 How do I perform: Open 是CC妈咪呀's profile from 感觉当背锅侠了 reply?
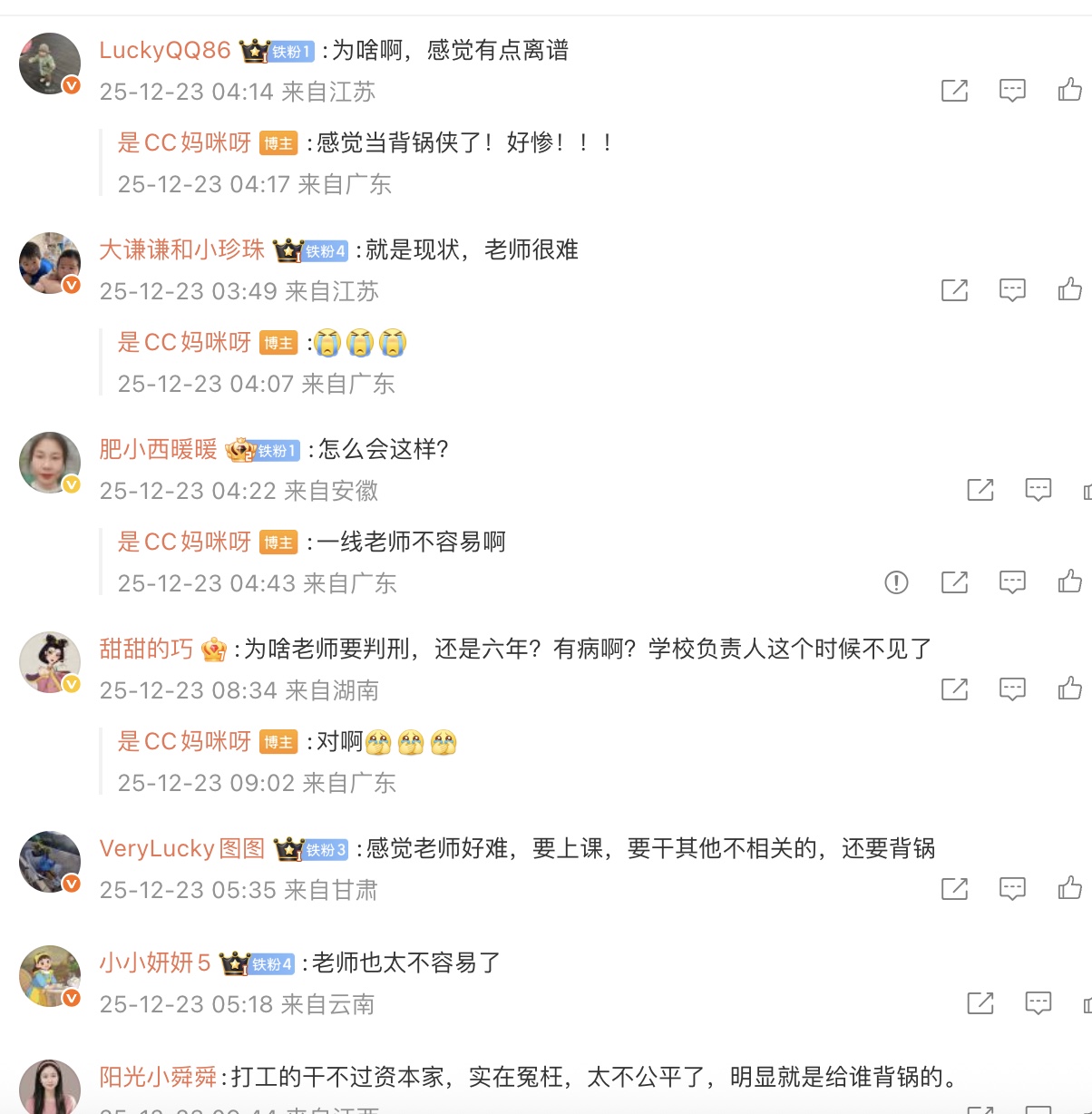pyautogui.click(x=184, y=143)
